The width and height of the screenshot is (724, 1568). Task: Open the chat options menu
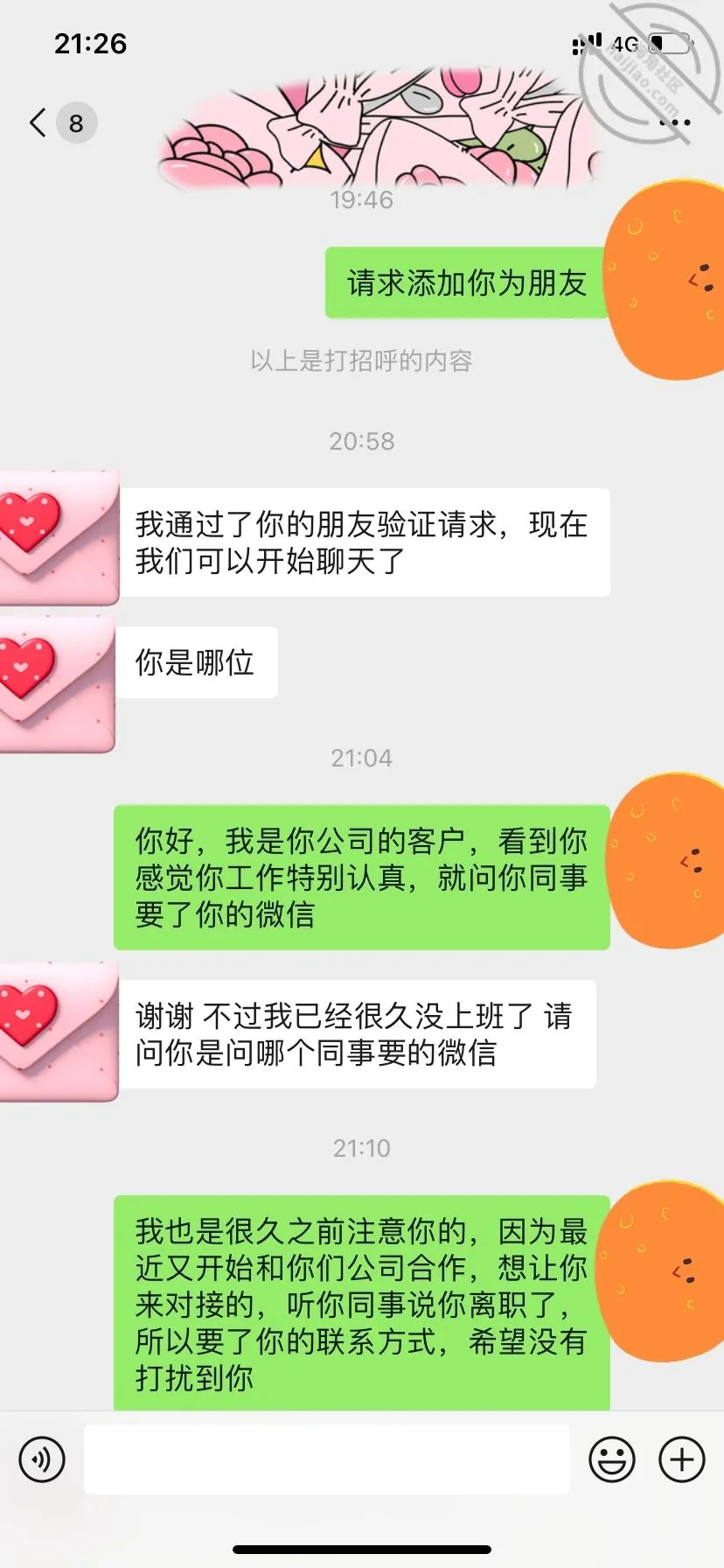pos(674,123)
